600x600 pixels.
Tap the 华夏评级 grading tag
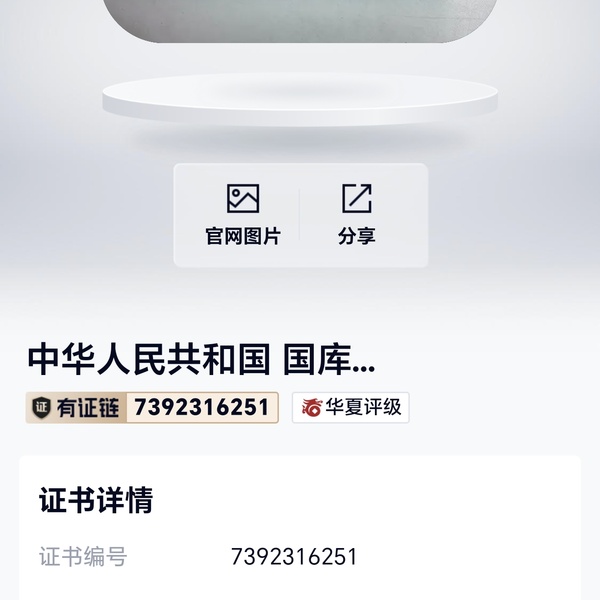tap(351, 407)
